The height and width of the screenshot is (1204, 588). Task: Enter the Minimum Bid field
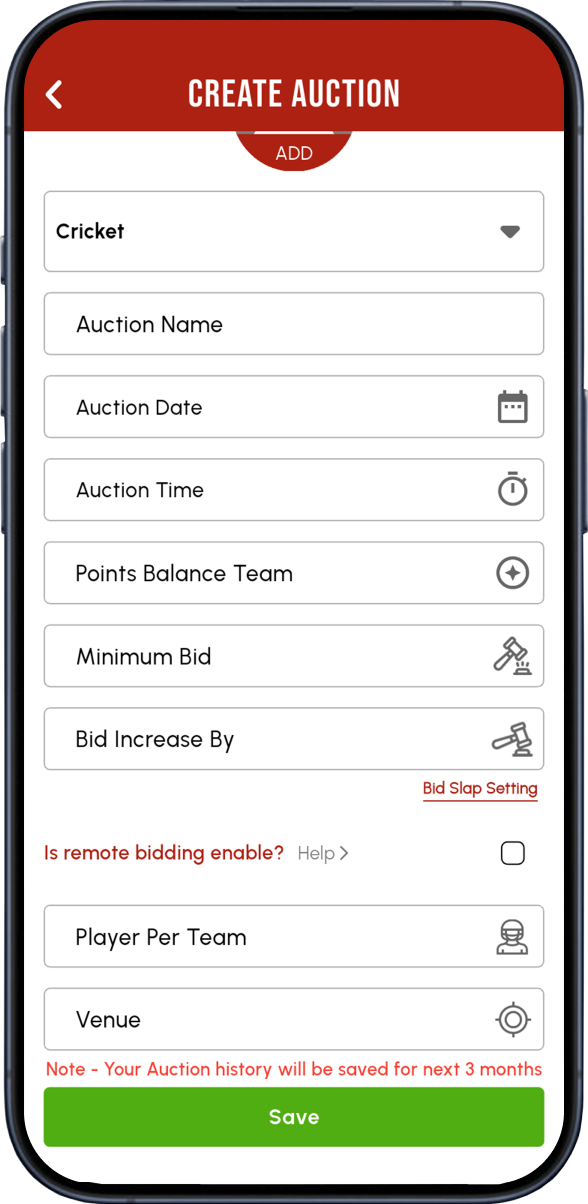(x=294, y=656)
